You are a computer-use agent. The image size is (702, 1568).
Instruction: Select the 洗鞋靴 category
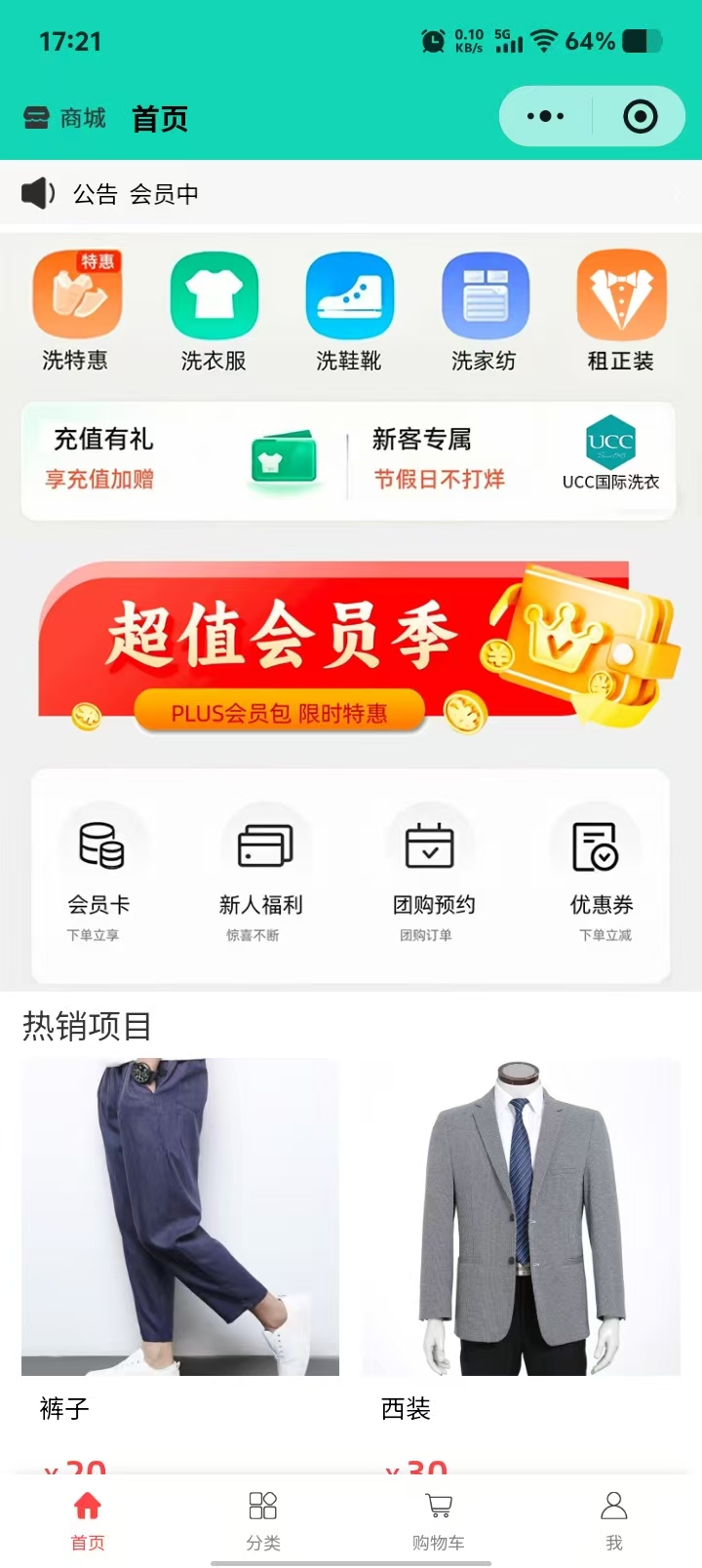point(349,312)
